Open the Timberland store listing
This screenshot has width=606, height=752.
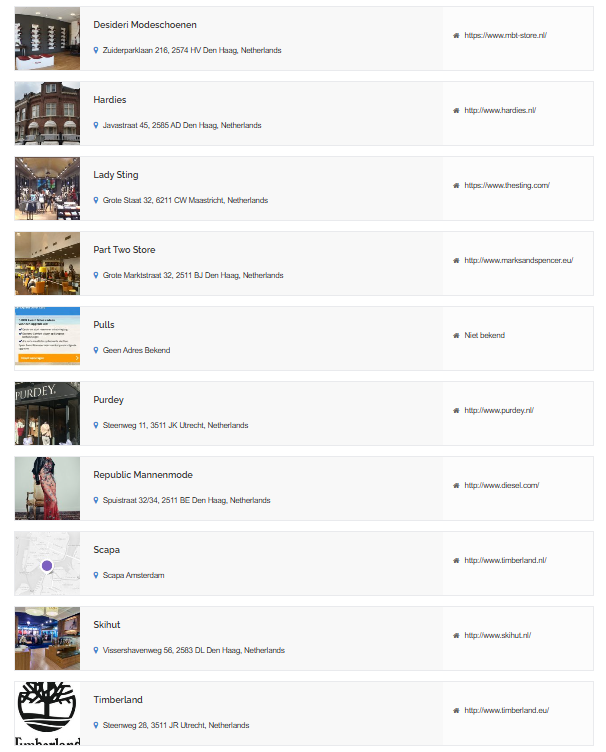coord(118,700)
